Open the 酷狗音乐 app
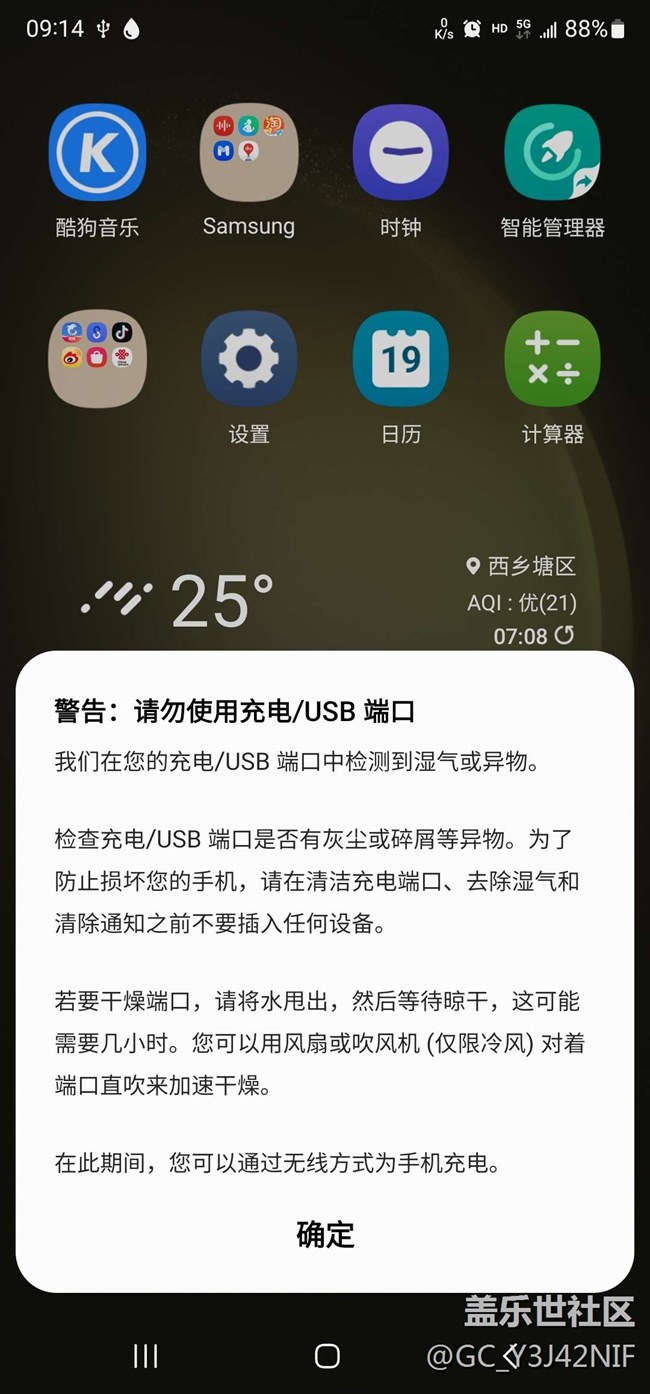This screenshot has height=1394, width=650. (x=97, y=153)
